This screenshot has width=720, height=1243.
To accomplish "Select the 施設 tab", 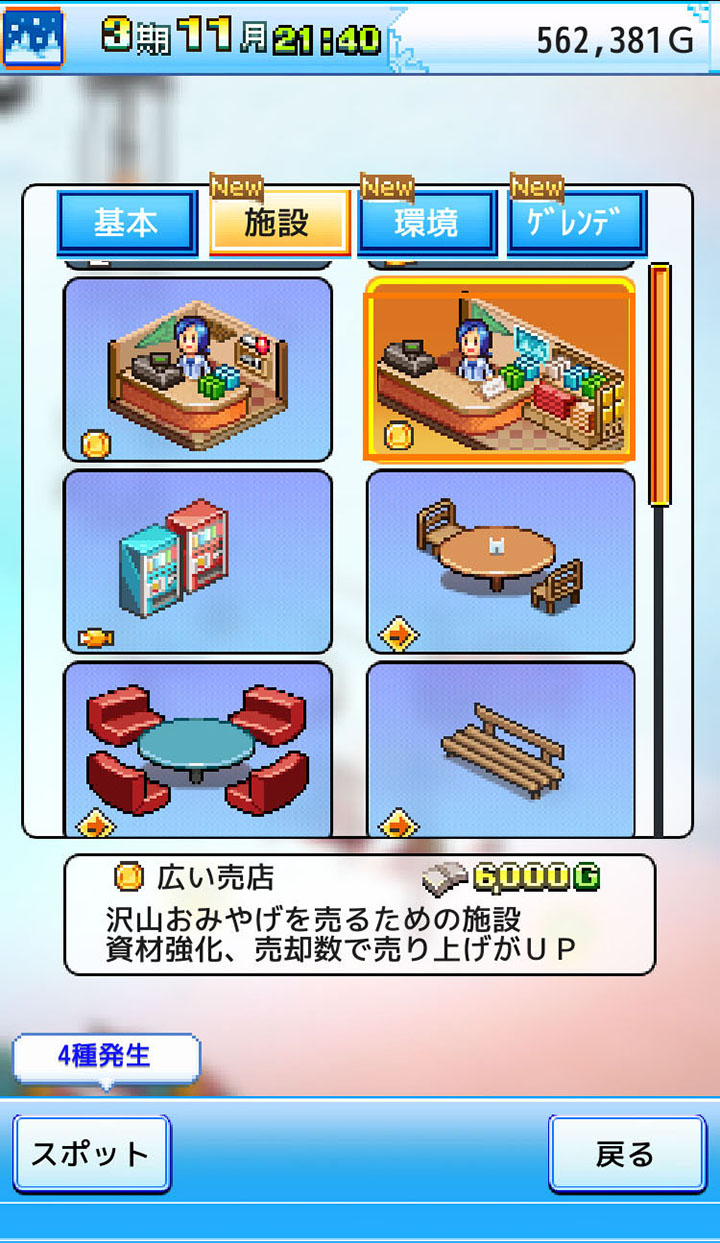I will (279, 223).
